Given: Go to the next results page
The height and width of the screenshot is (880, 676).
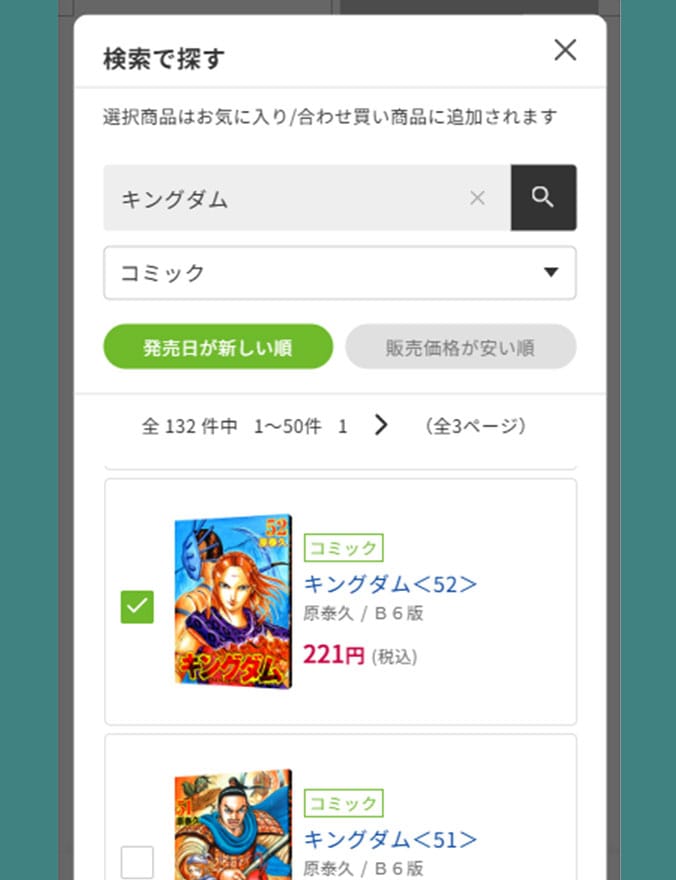Looking at the screenshot, I should tap(380, 426).
